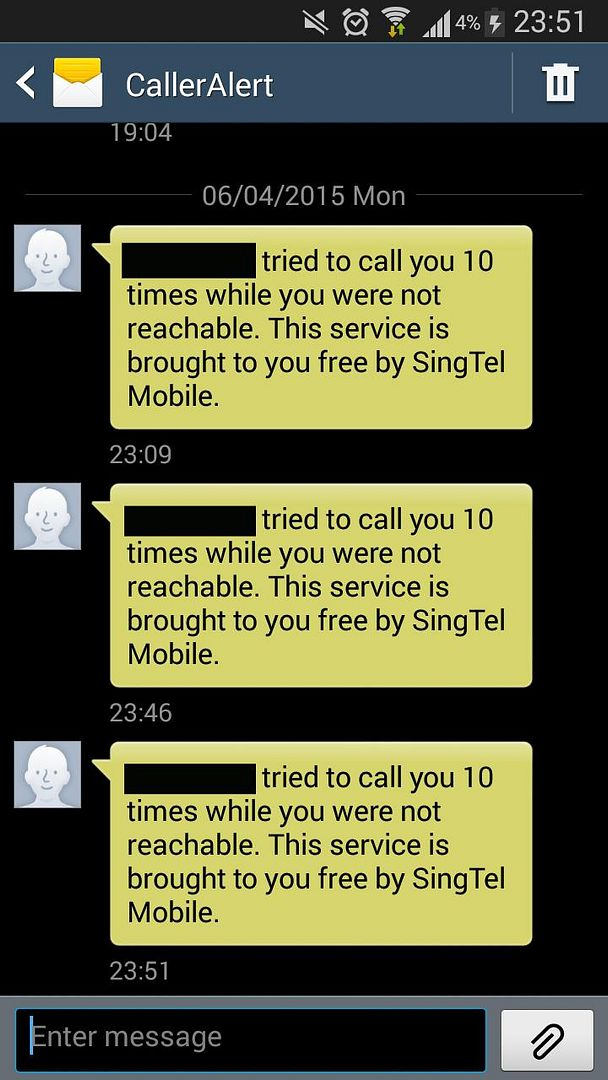Open the contact avatar beside the 23:09 message

click(x=47, y=258)
